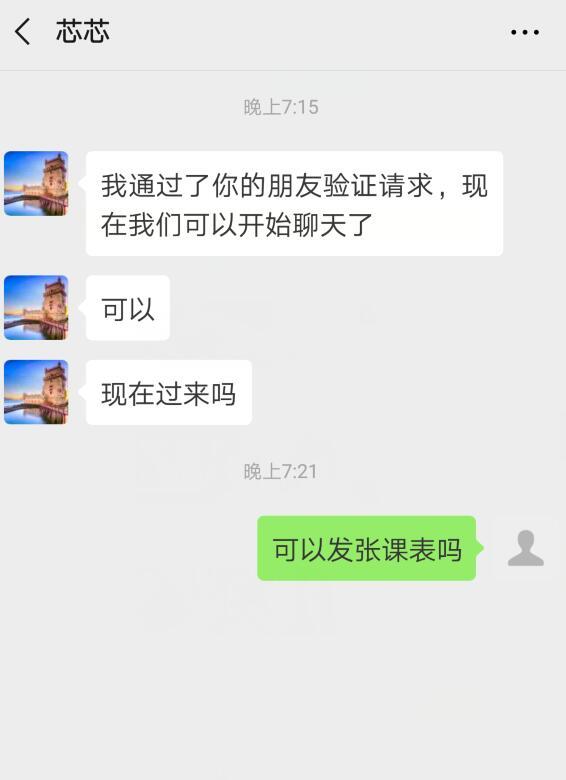Open the three-dot chat options menu
The height and width of the screenshot is (780, 566).
(x=525, y=32)
